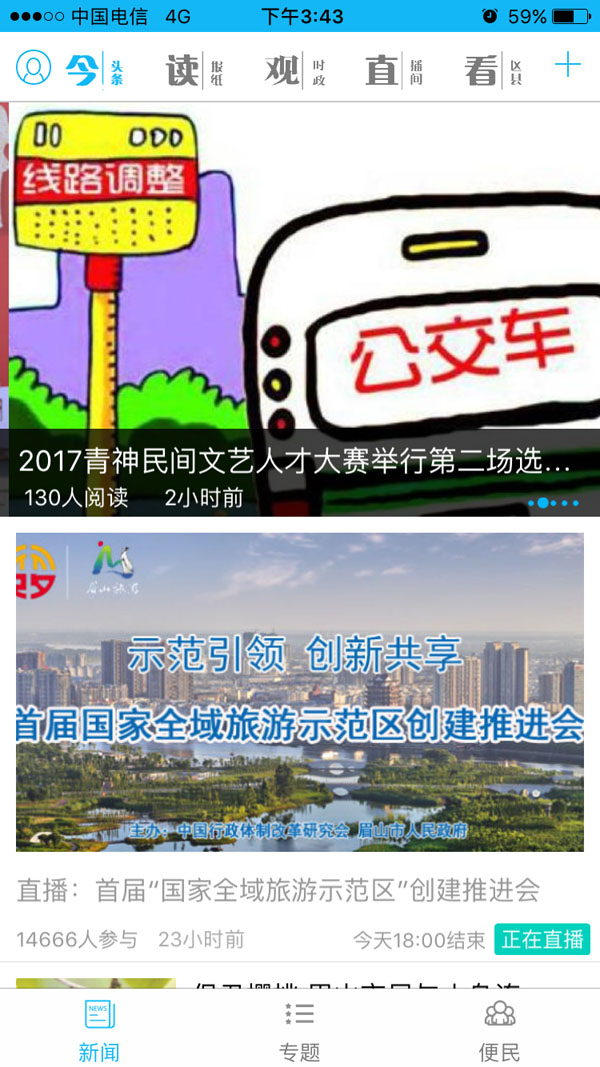Open the 首届国家全域旅游示范区 live broadcast card
The height and width of the screenshot is (1067, 600).
coord(300,692)
